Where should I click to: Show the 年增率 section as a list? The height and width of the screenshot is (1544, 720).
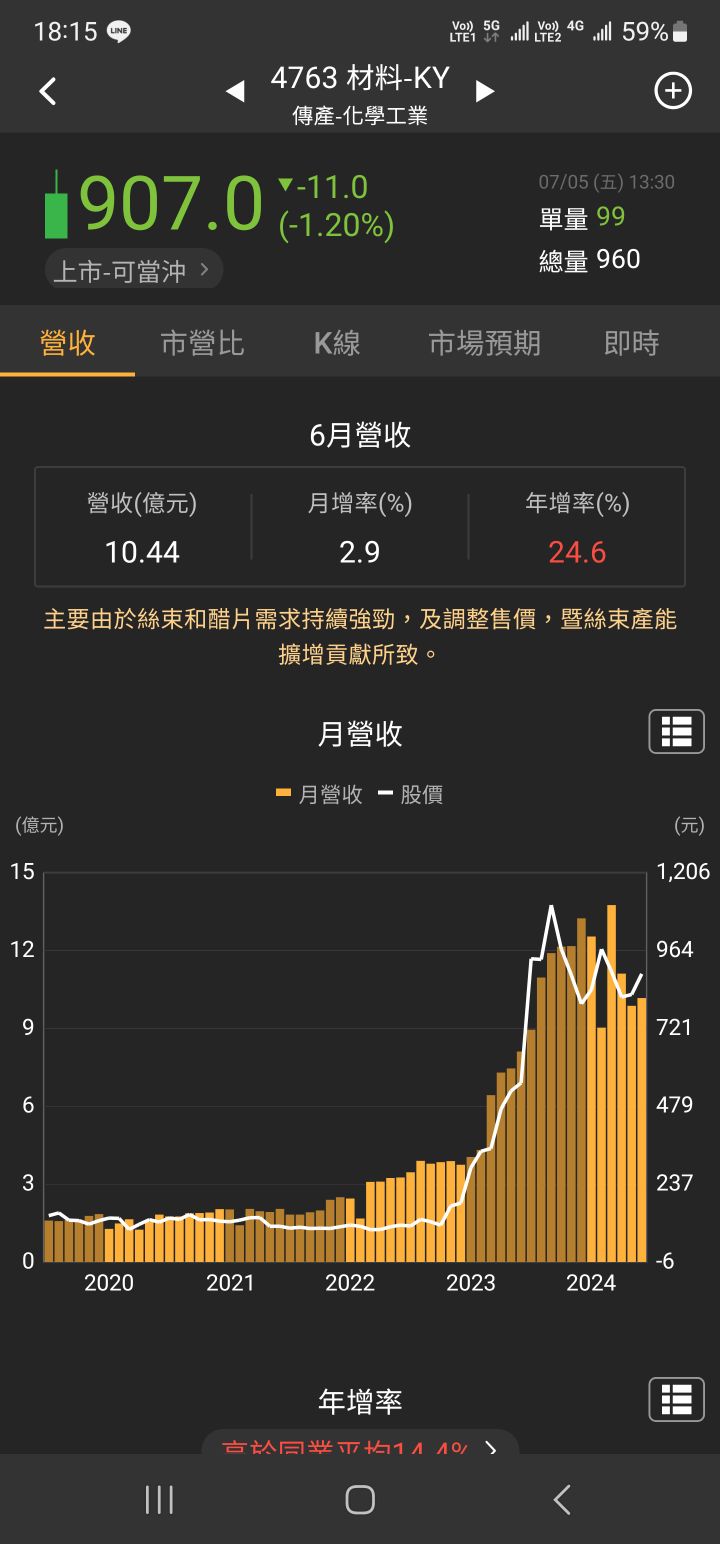pos(676,1399)
